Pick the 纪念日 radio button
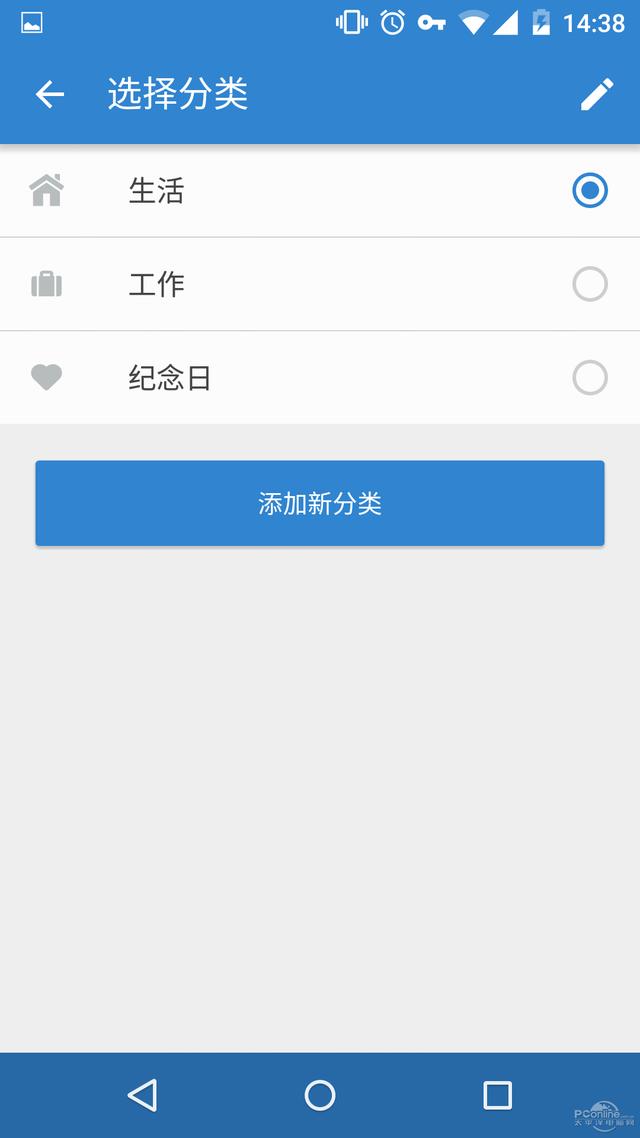This screenshot has width=640, height=1138. (x=590, y=377)
